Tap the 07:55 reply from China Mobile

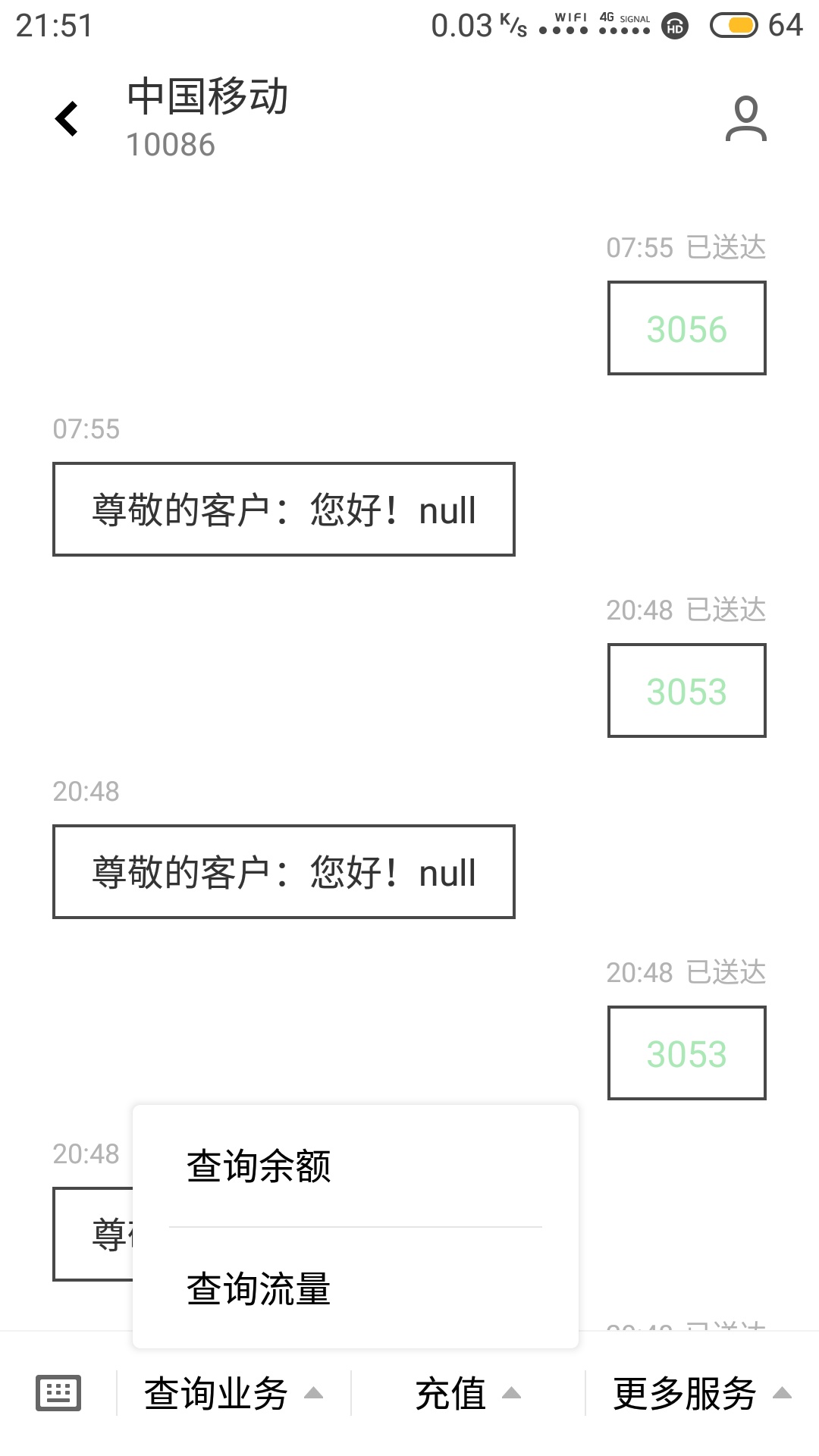pos(284,510)
